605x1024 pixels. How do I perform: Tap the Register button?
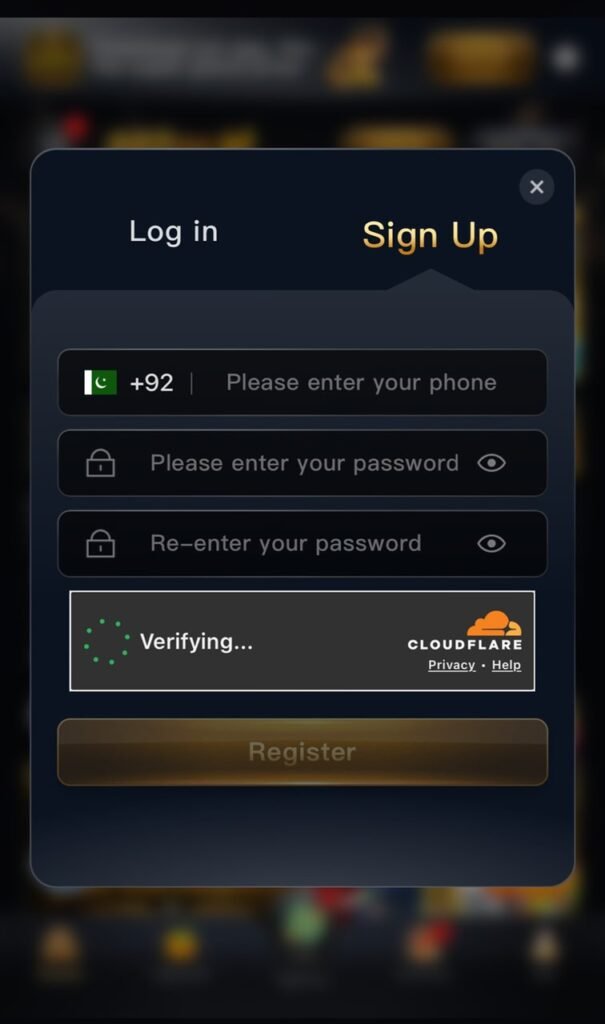point(302,752)
